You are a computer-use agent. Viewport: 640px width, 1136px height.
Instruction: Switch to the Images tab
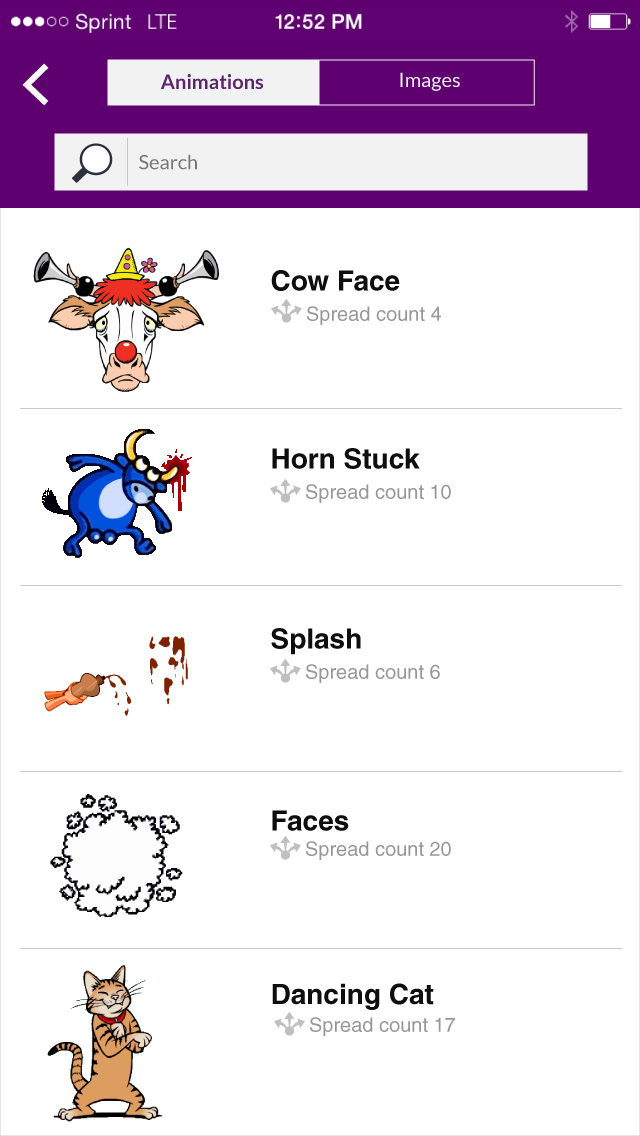(428, 82)
